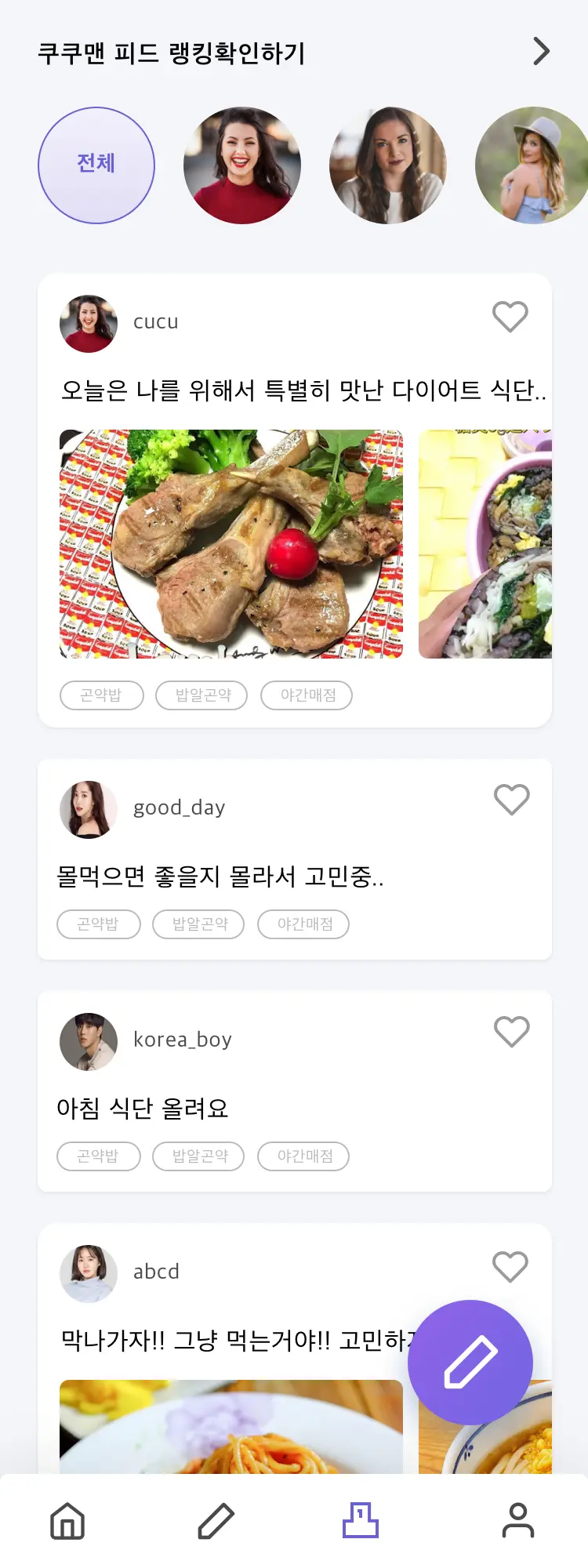Screen dimensions: 588x1568
Task: Open good_day's username
Action: [179, 808]
